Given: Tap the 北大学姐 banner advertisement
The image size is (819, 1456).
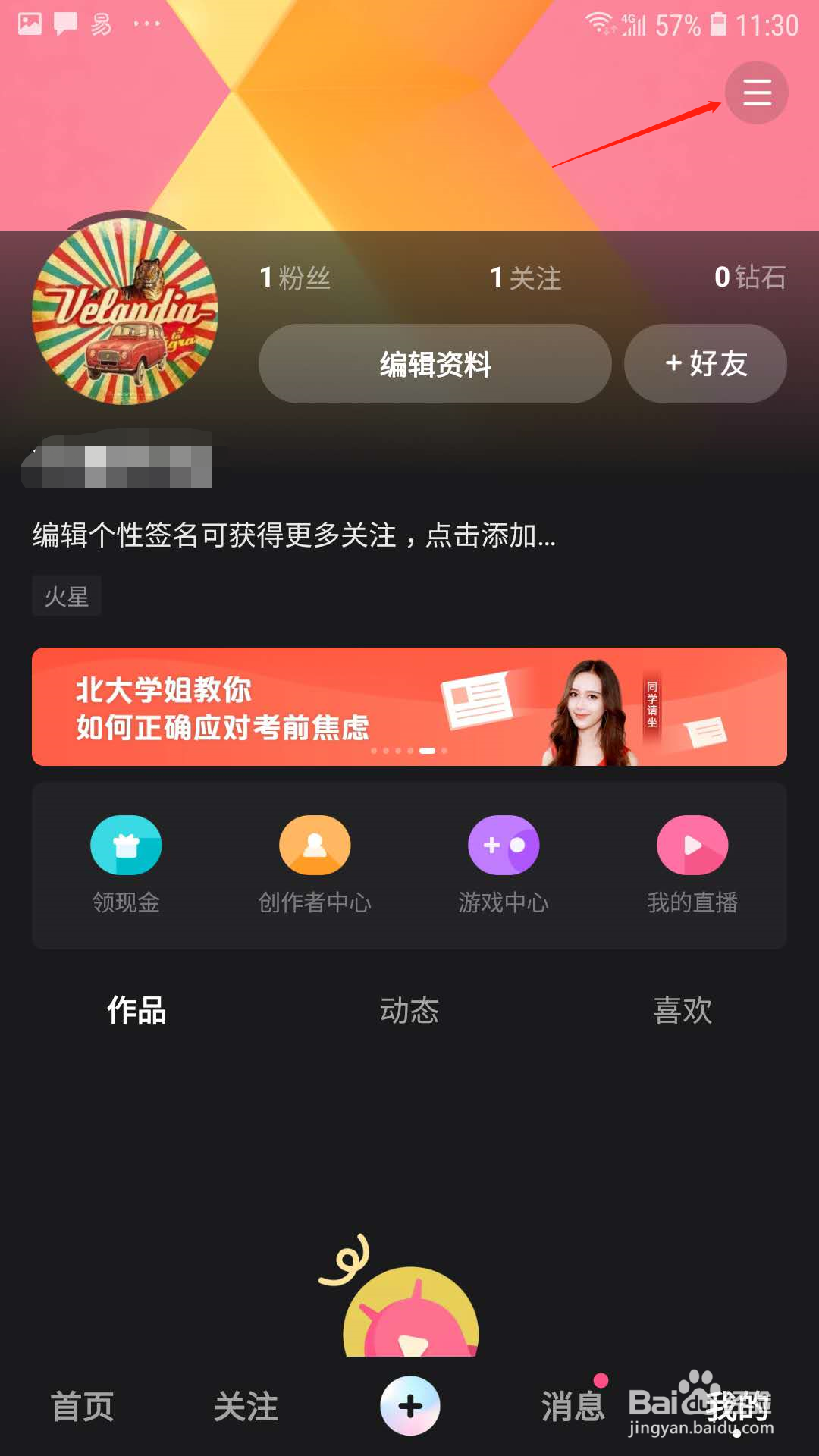Looking at the screenshot, I should click(x=409, y=707).
